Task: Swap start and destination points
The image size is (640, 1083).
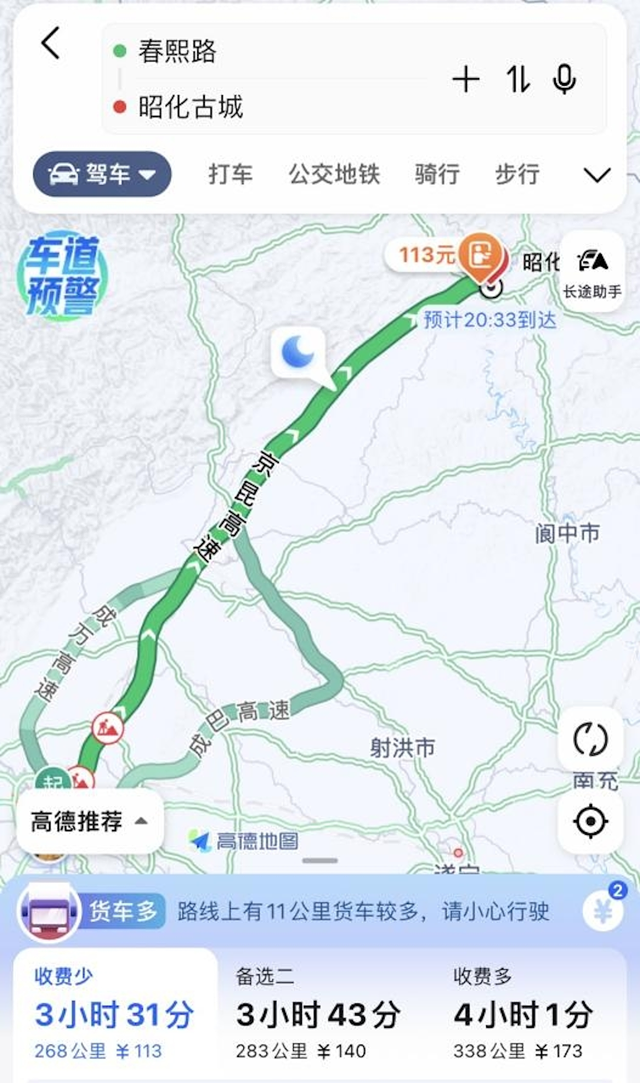Action: click(517, 79)
